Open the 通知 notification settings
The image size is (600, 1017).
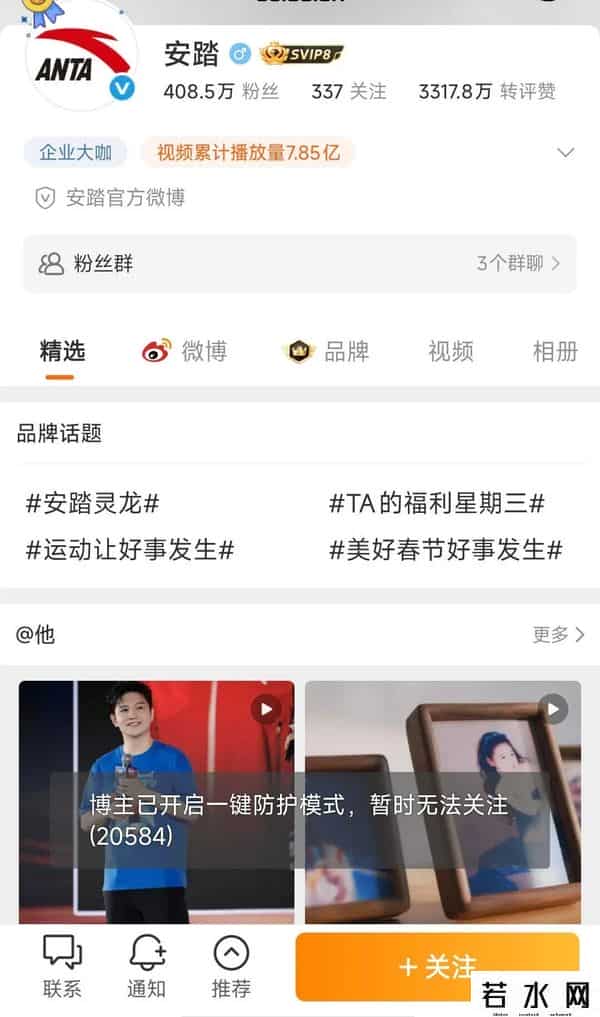(146, 965)
